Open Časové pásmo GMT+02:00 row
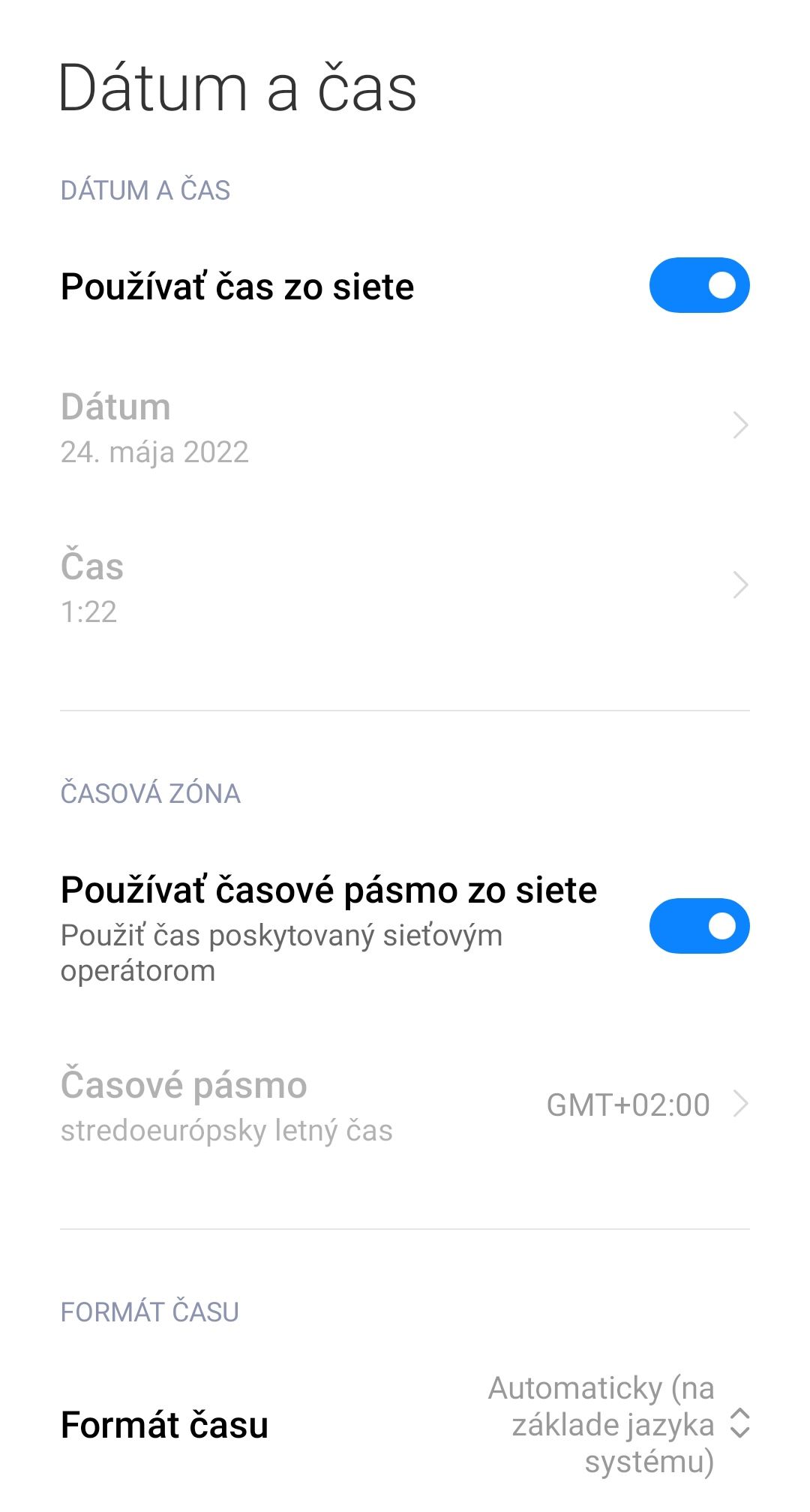The height and width of the screenshot is (1512, 810). click(405, 1106)
